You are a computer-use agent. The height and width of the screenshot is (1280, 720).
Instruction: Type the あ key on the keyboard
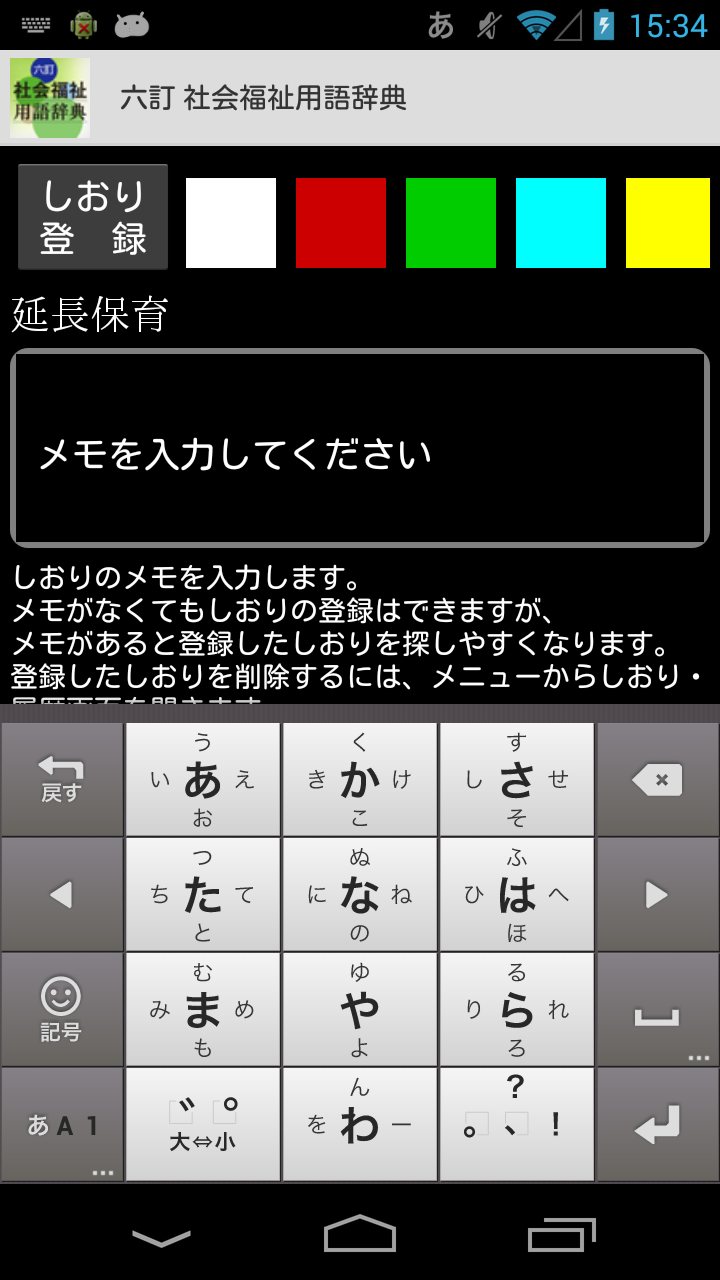tap(203, 780)
